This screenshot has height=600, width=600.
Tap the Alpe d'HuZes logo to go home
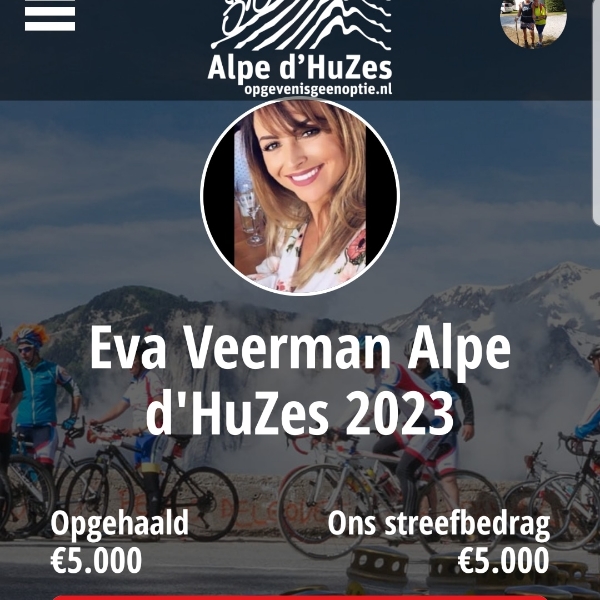tap(300, 45)
